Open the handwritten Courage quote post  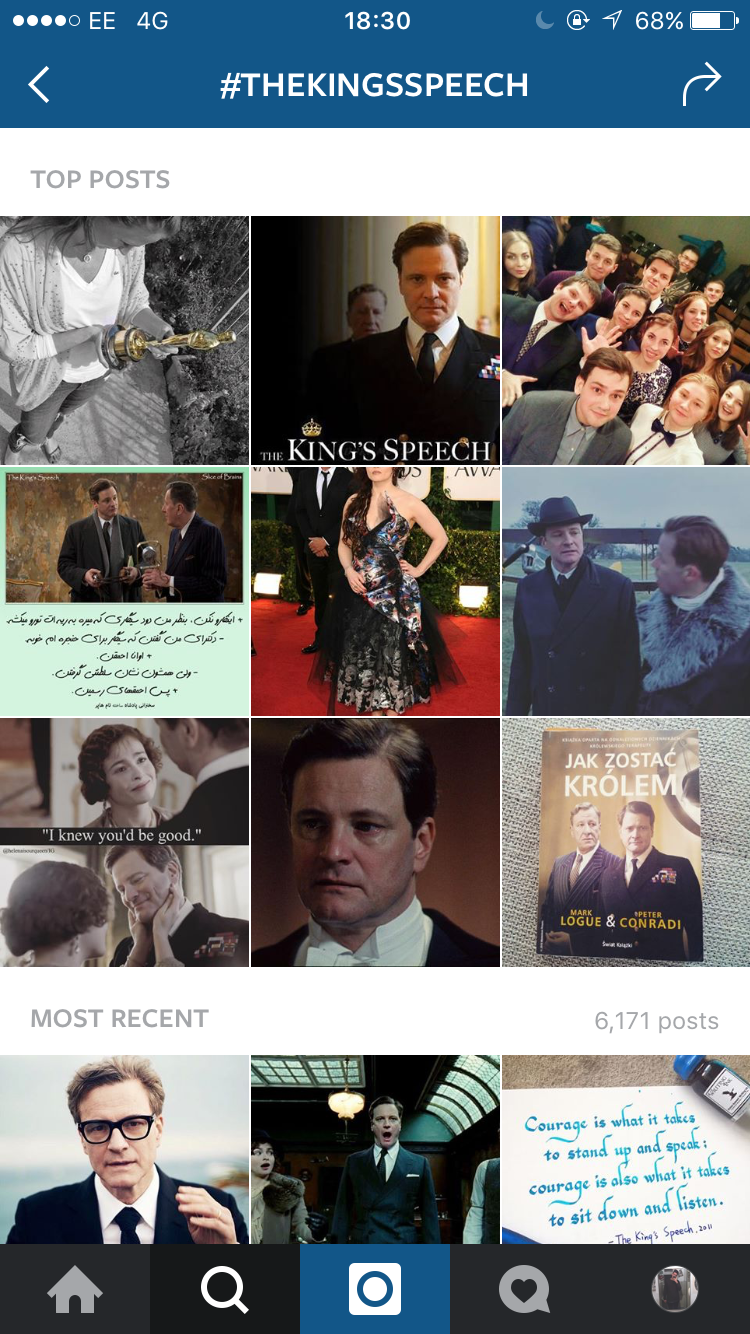pyautogui.click(x=626, y=1150)
